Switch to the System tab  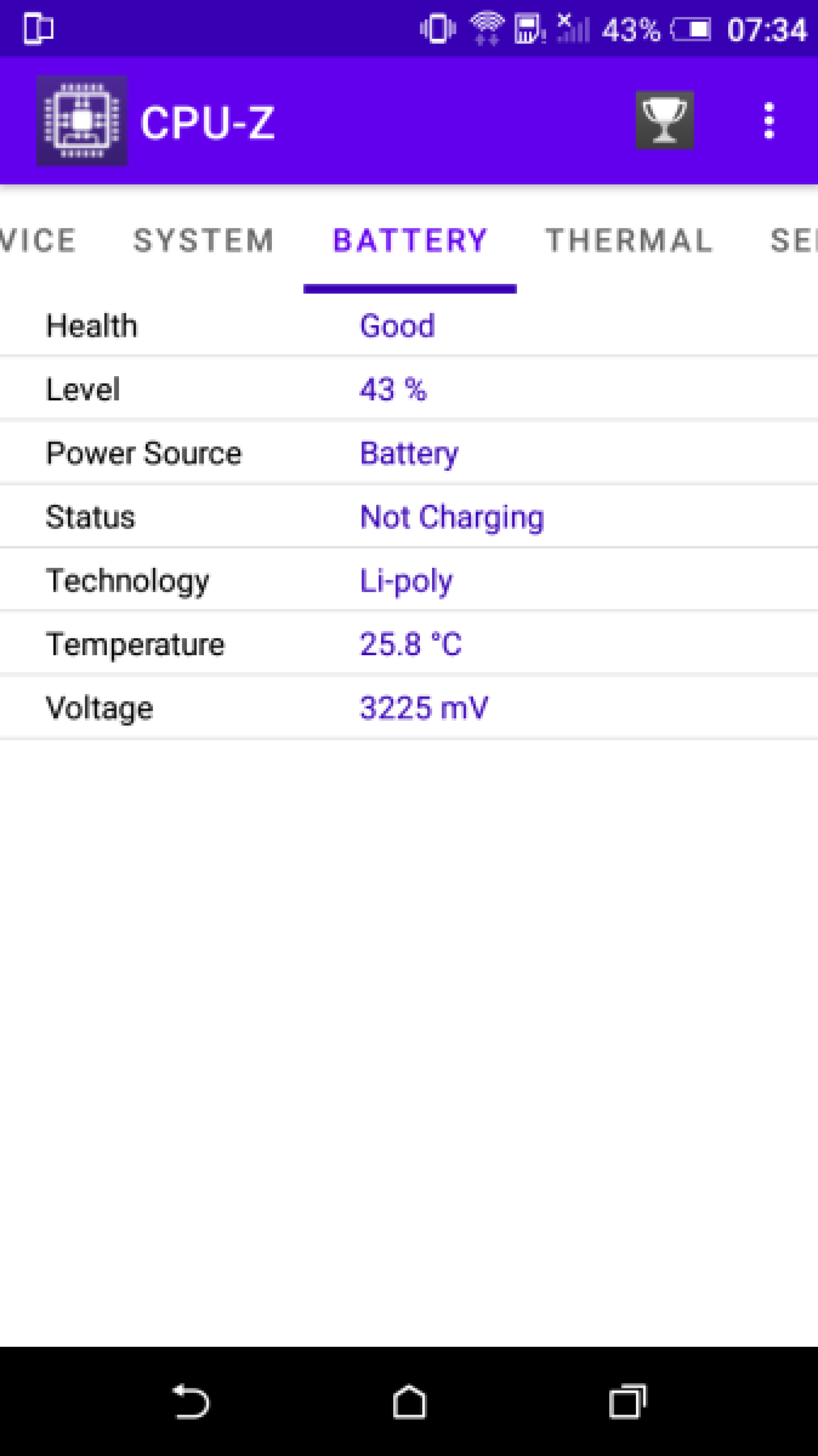click(204, 241)
